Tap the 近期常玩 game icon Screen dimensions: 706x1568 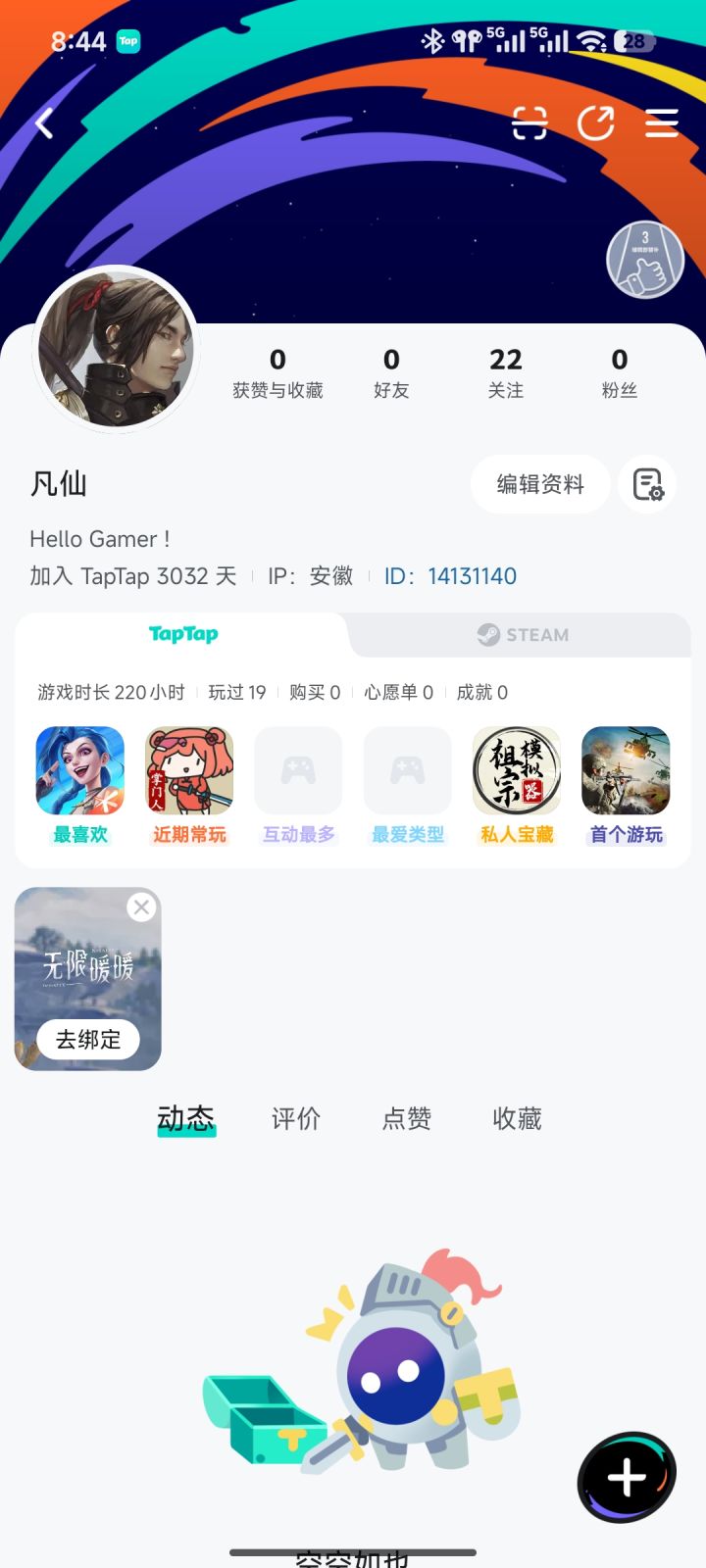188,770
